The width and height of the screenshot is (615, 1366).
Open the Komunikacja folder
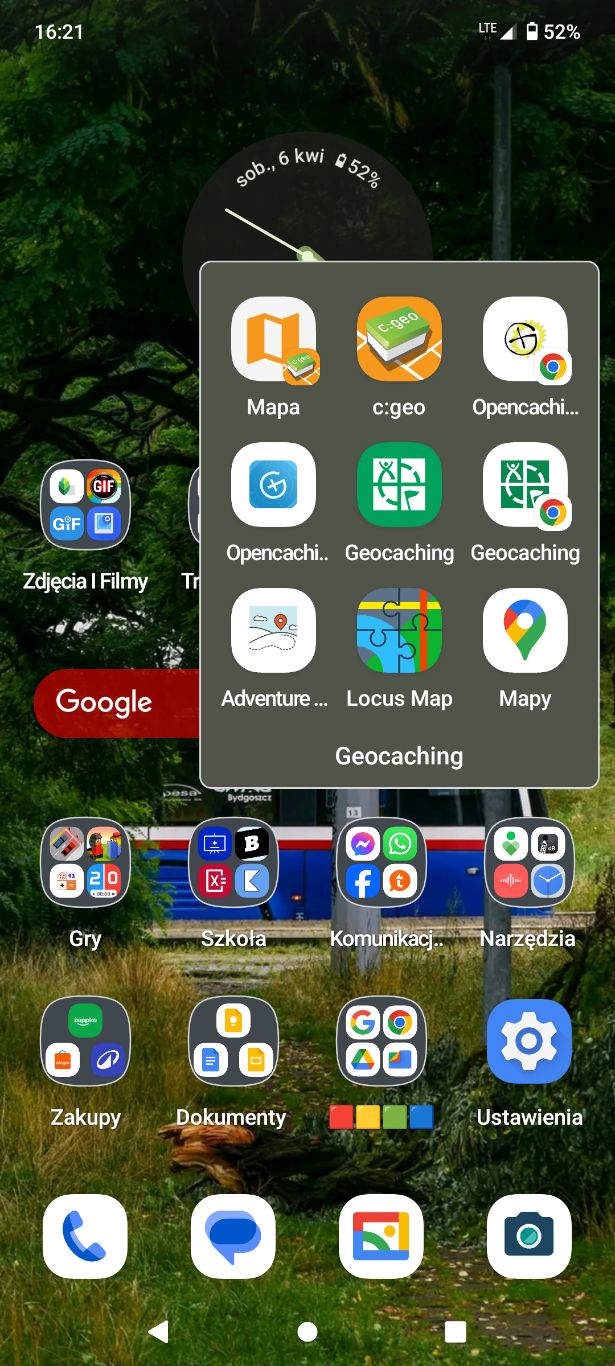pos(381,862)
